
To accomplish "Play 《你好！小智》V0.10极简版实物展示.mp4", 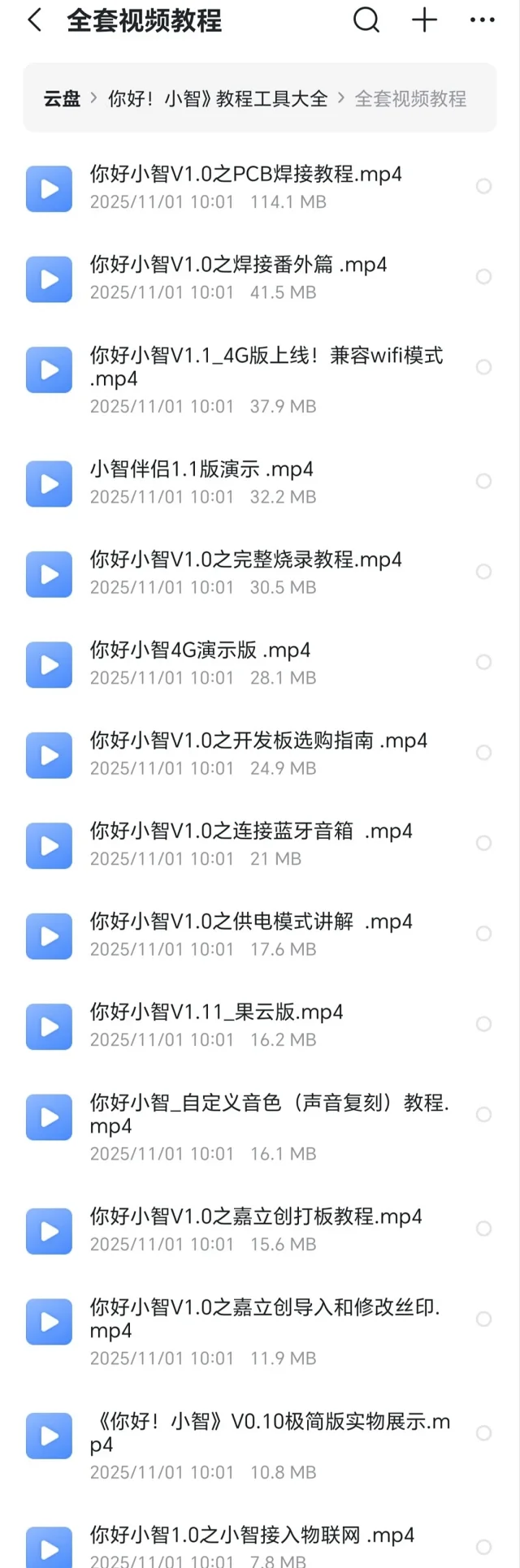I will coord(269,1432).
